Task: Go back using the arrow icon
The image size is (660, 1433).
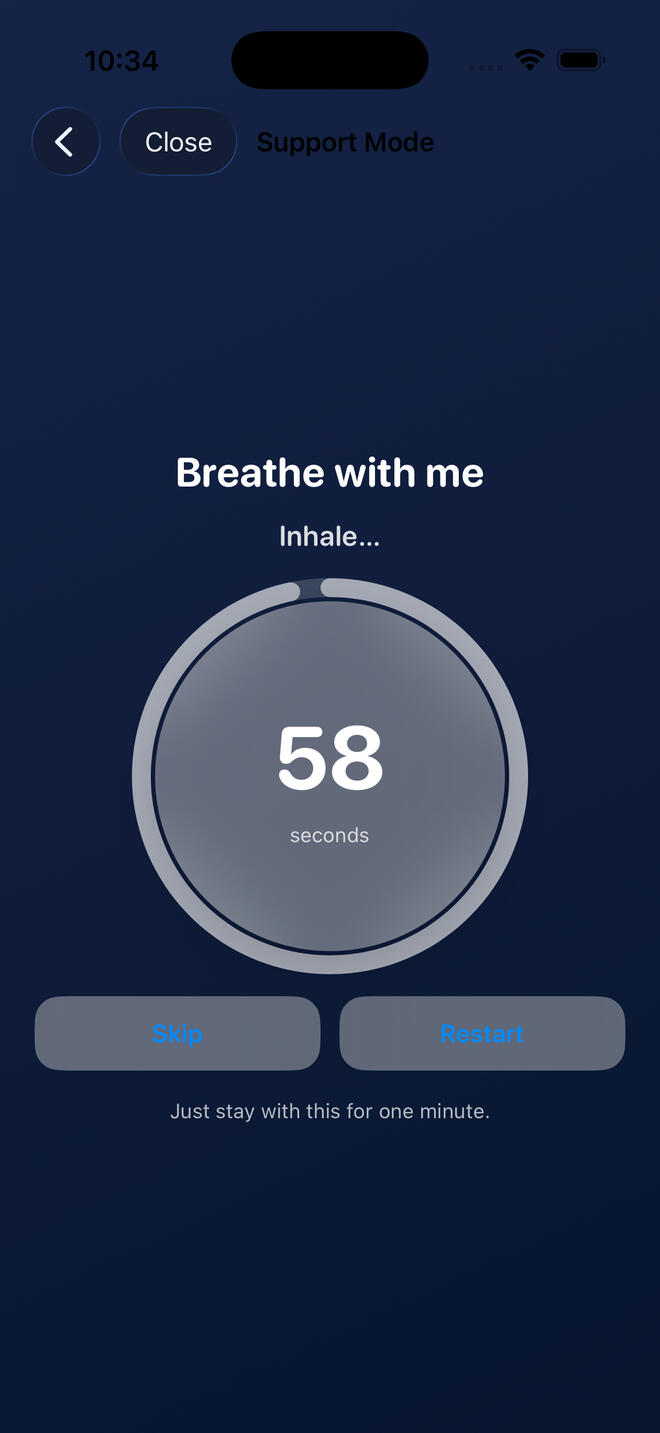Action: coord(66,142)
